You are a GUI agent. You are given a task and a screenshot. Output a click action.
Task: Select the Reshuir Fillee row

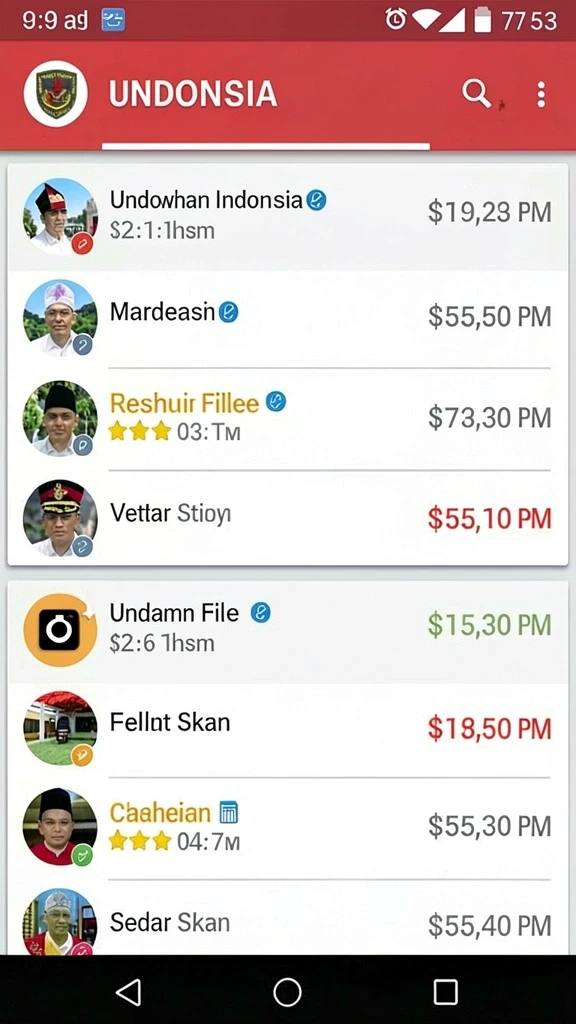coord(287,419)
